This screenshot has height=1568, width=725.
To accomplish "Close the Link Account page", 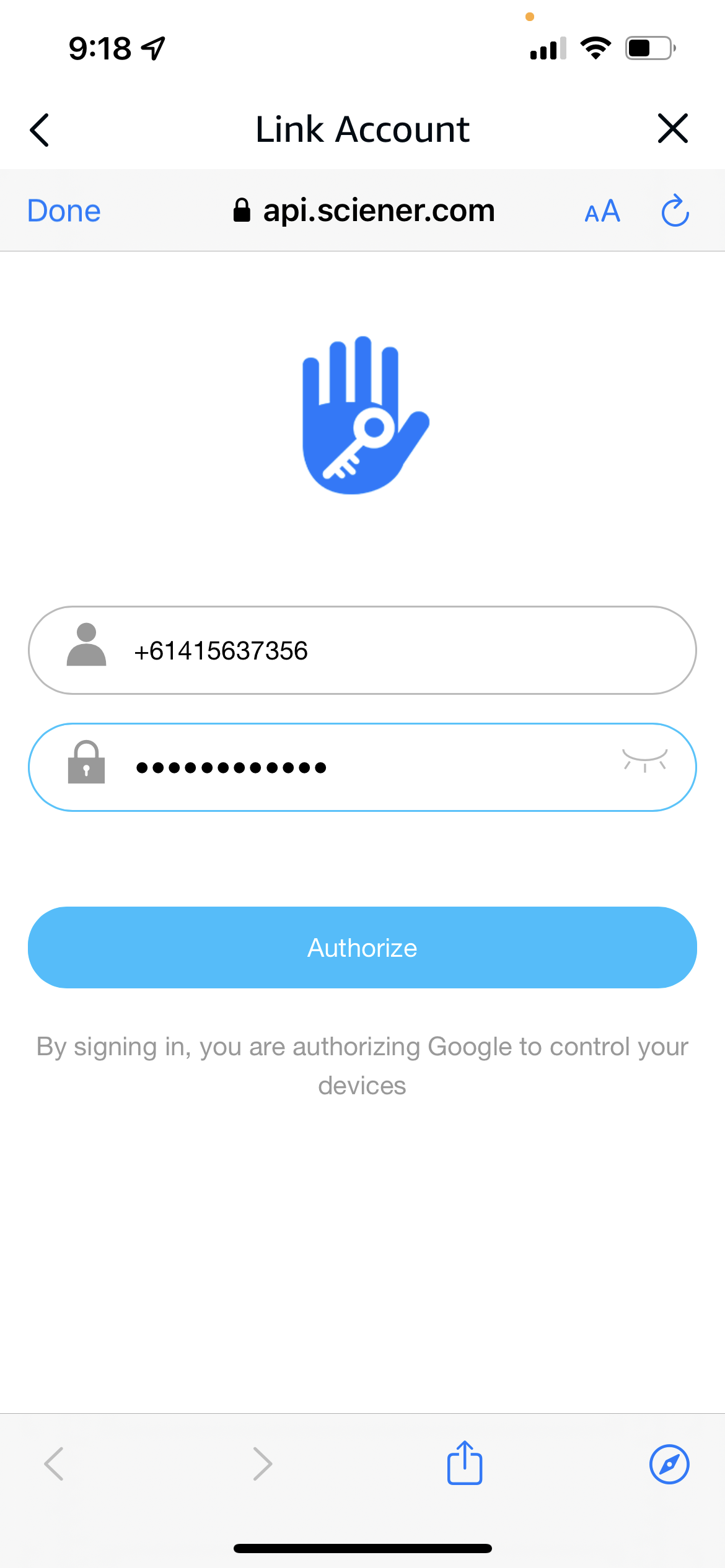I will tap(673, 129).
